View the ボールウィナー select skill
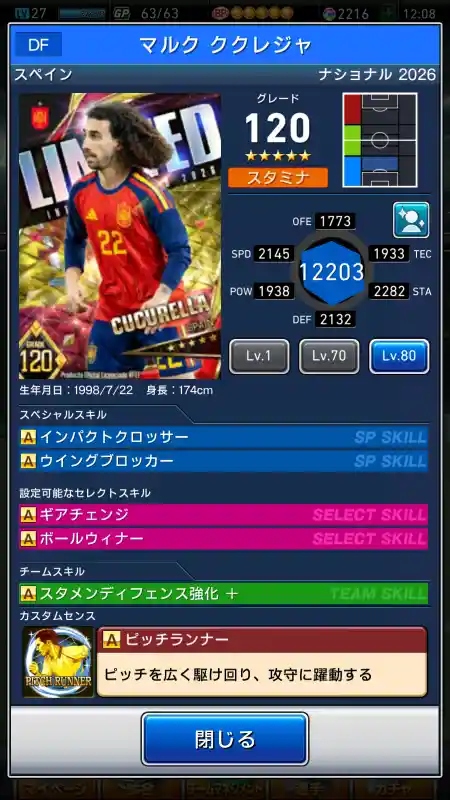The width and height of the screenshot is (450, 800). pos(223,539)
